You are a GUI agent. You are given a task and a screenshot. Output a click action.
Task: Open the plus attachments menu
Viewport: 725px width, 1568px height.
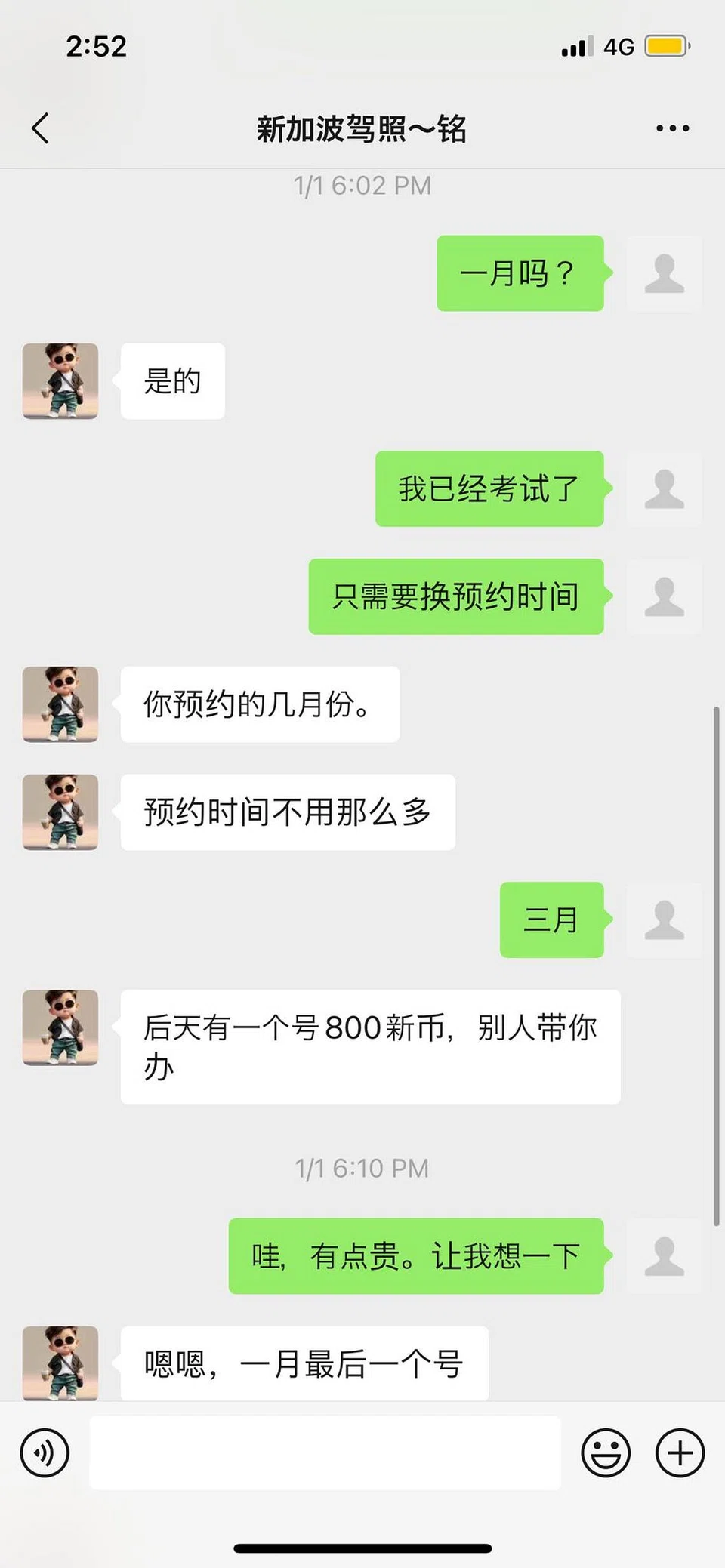tap(680, 1452)
